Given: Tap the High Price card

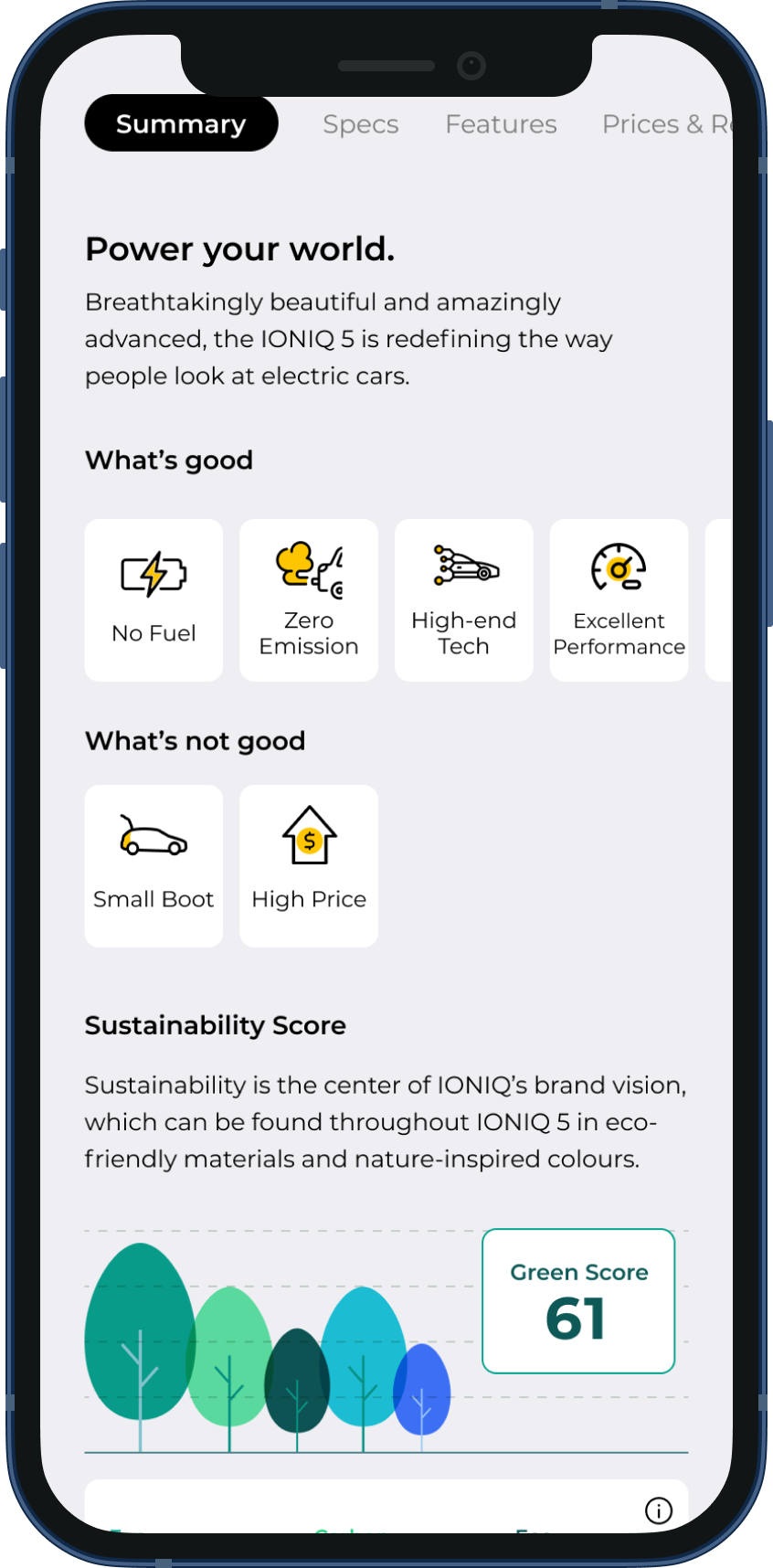Looking at the screenshot, I should 309,865.
